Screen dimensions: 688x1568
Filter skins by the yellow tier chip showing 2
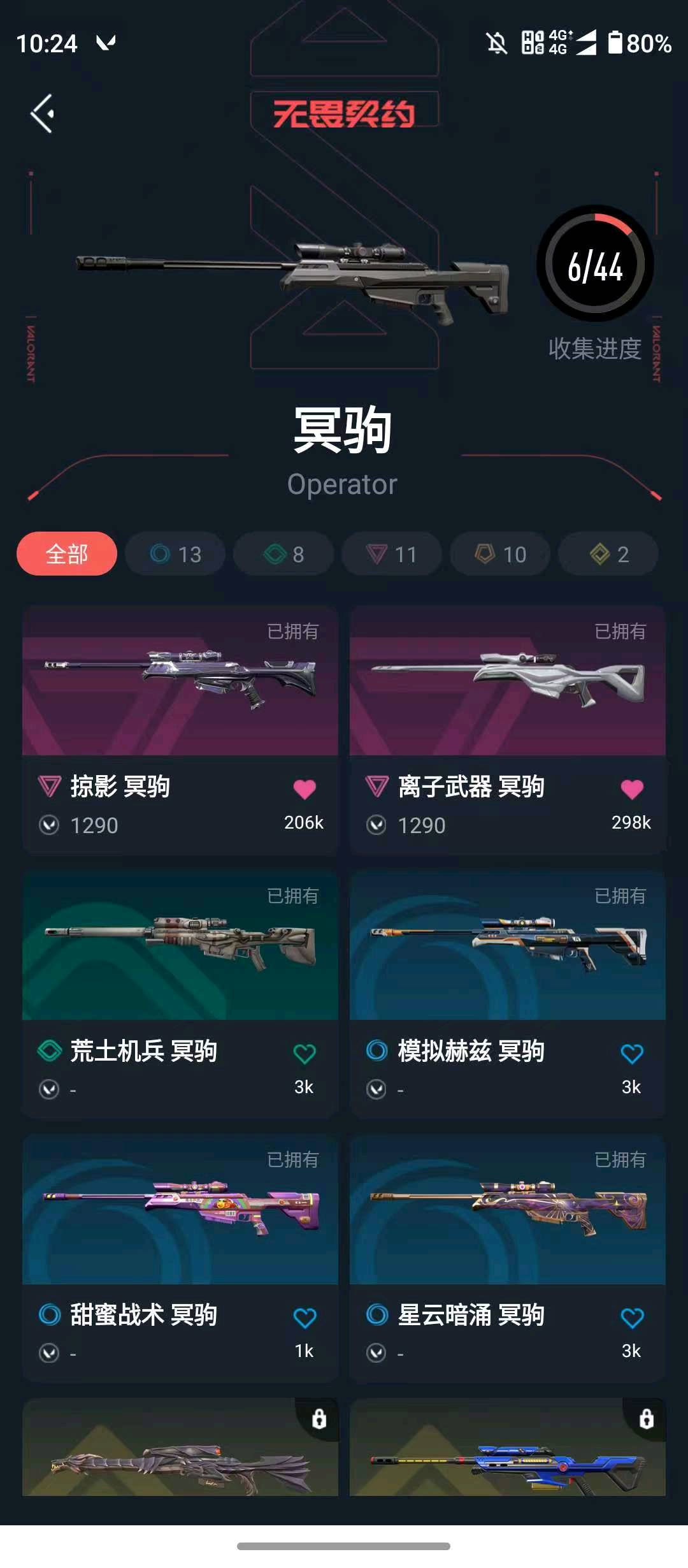608,554
